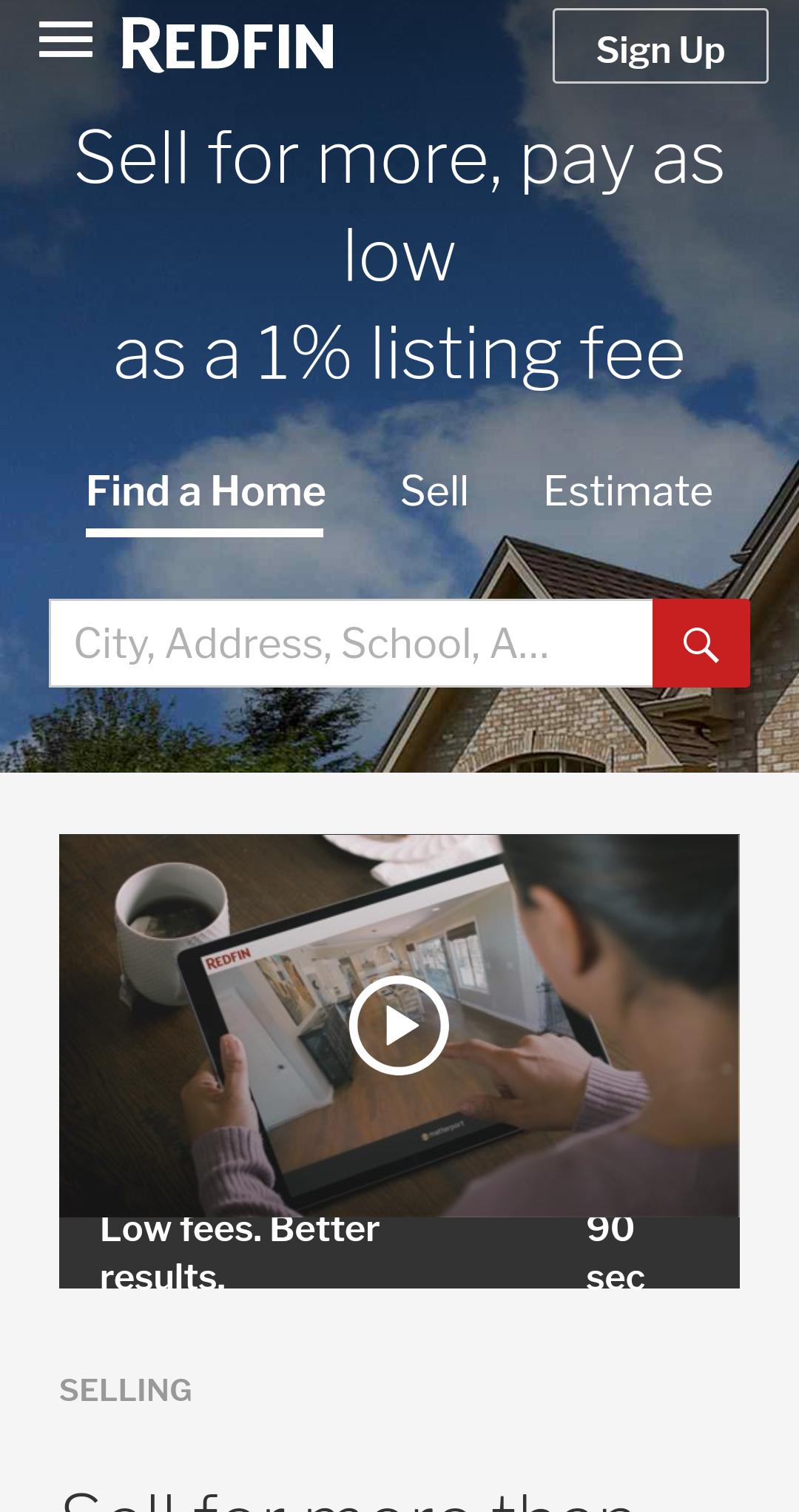Open the hamburger navigation menu
The image size is (799, 1512).
click(66, 40)
